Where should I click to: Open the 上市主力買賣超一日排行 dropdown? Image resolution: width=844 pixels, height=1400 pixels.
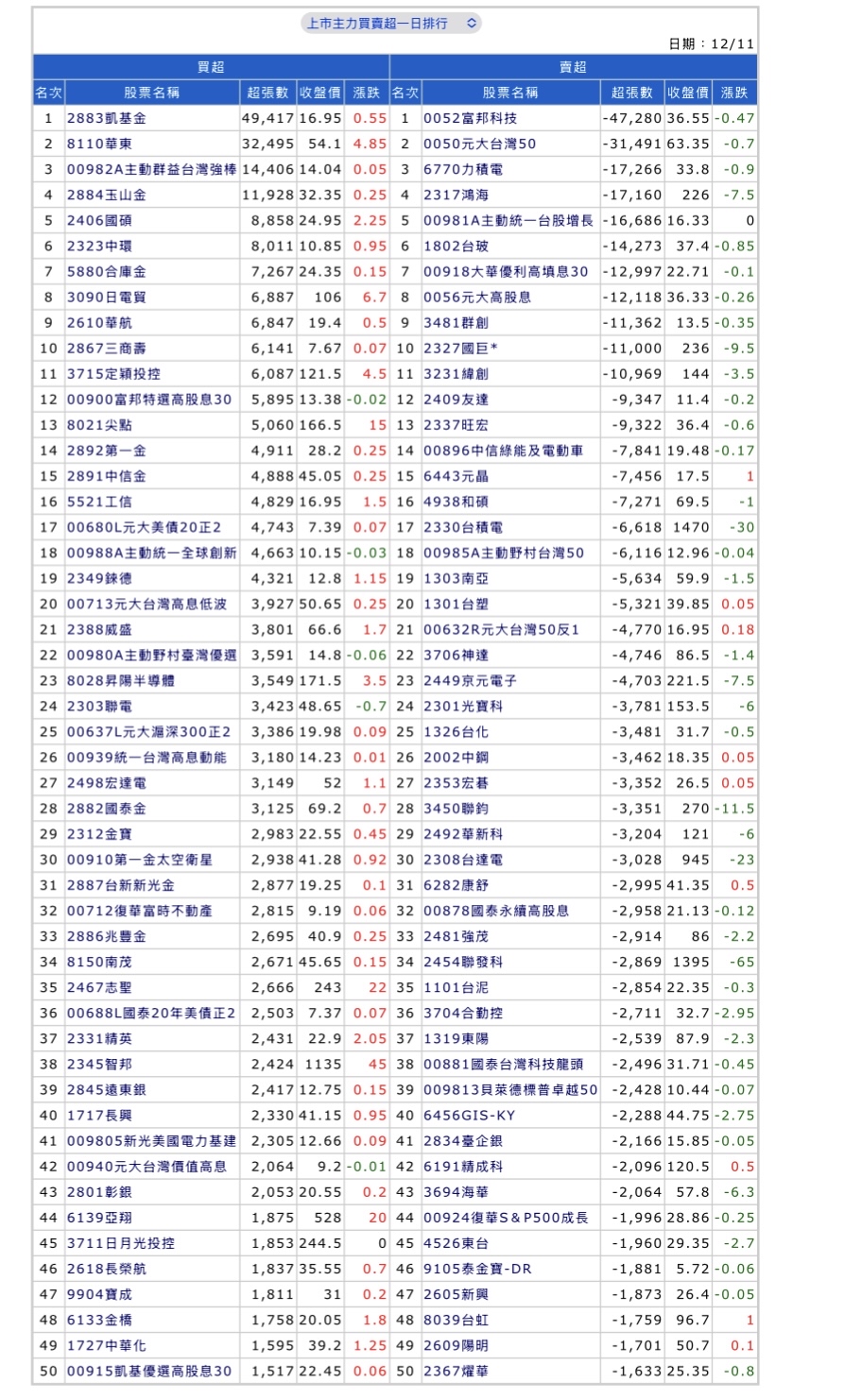tap(391, 23)
